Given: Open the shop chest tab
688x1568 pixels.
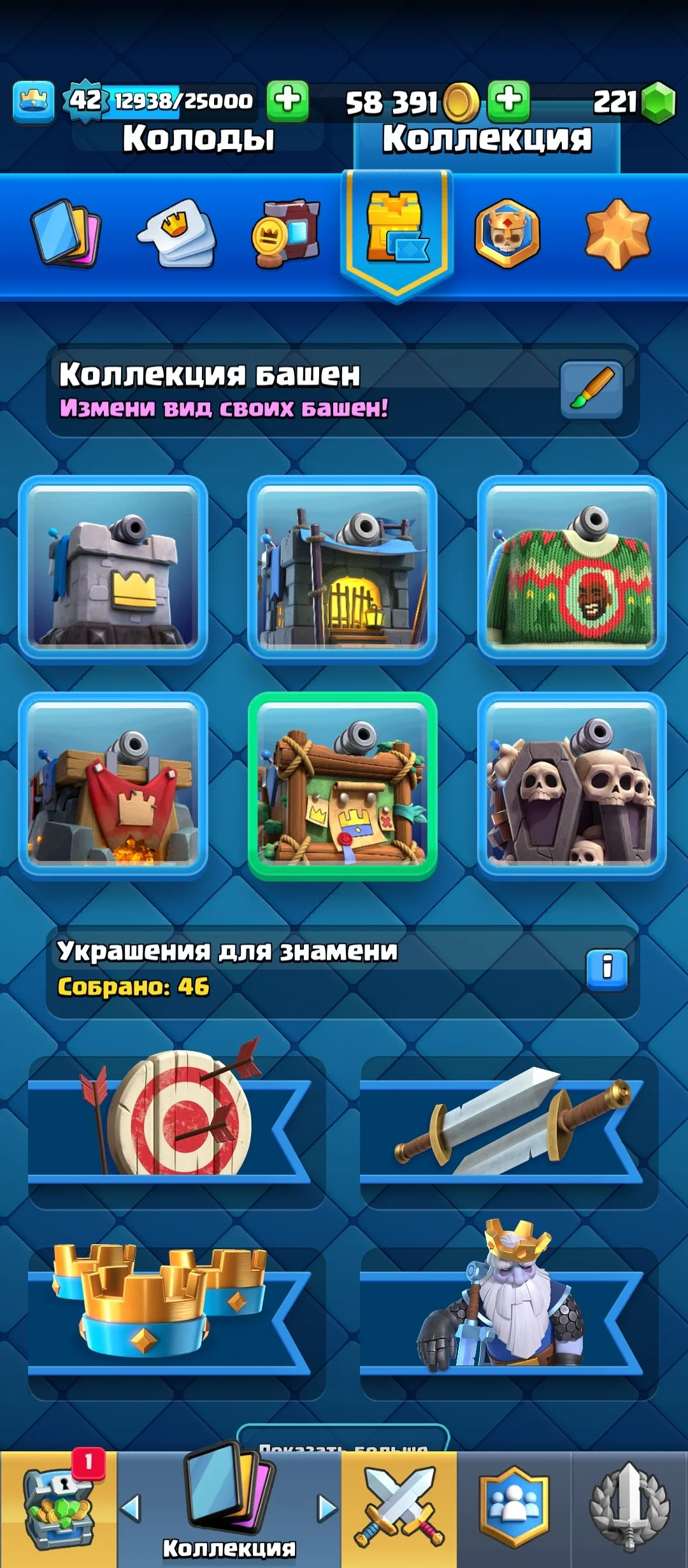Looking at the screenshot, I should point(59,1509).
